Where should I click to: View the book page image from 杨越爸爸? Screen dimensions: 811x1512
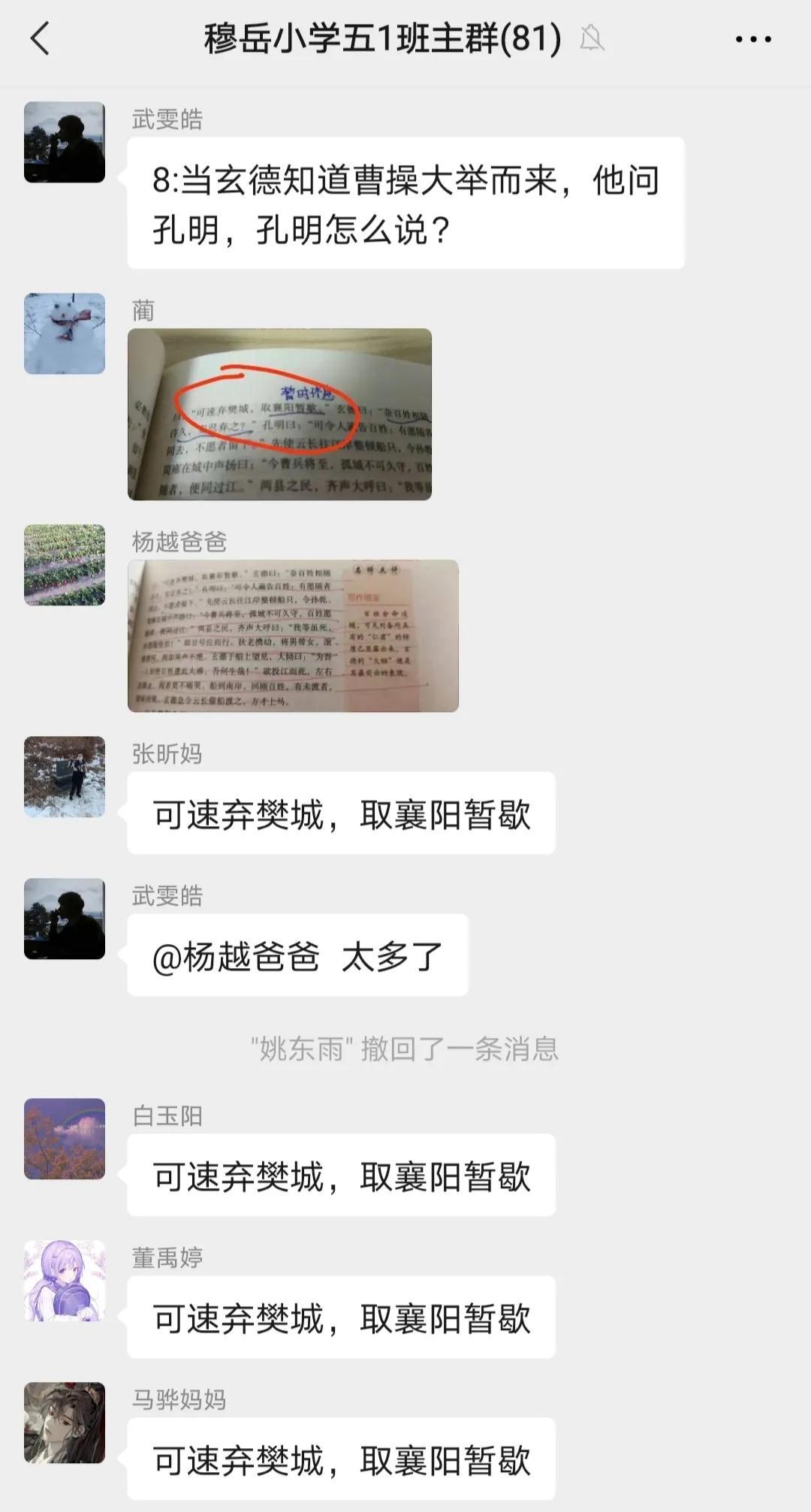(x=293, y=635)
